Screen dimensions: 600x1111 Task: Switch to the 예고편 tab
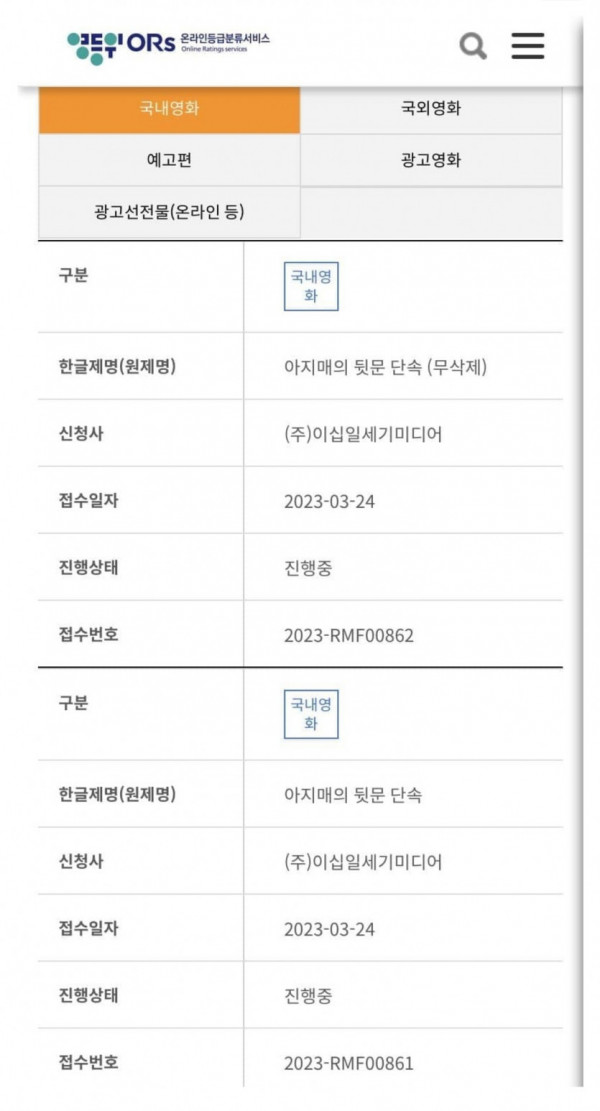pyautogui.click(x=169, y=160)
